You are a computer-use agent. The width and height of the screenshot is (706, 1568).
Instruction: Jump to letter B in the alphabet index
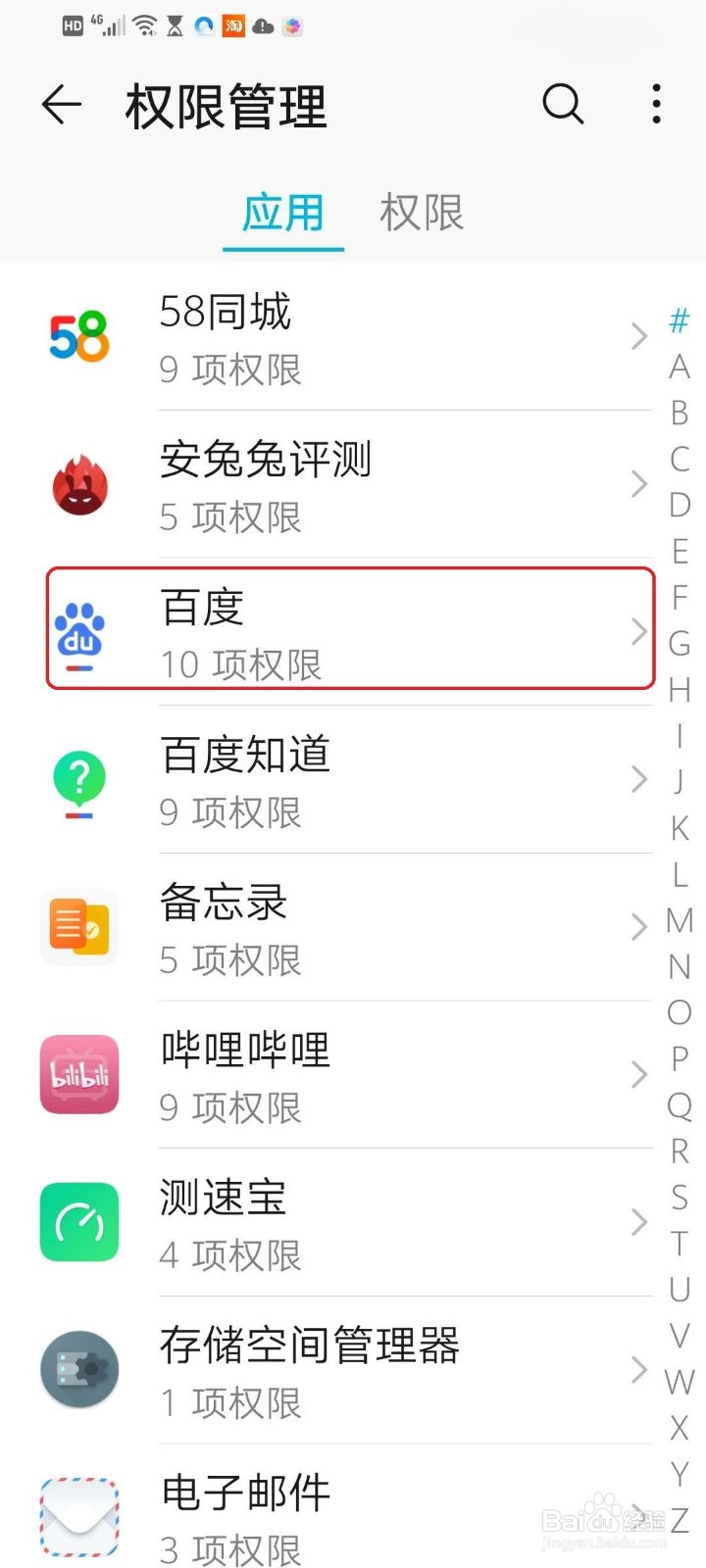click(x=679, y=414)
